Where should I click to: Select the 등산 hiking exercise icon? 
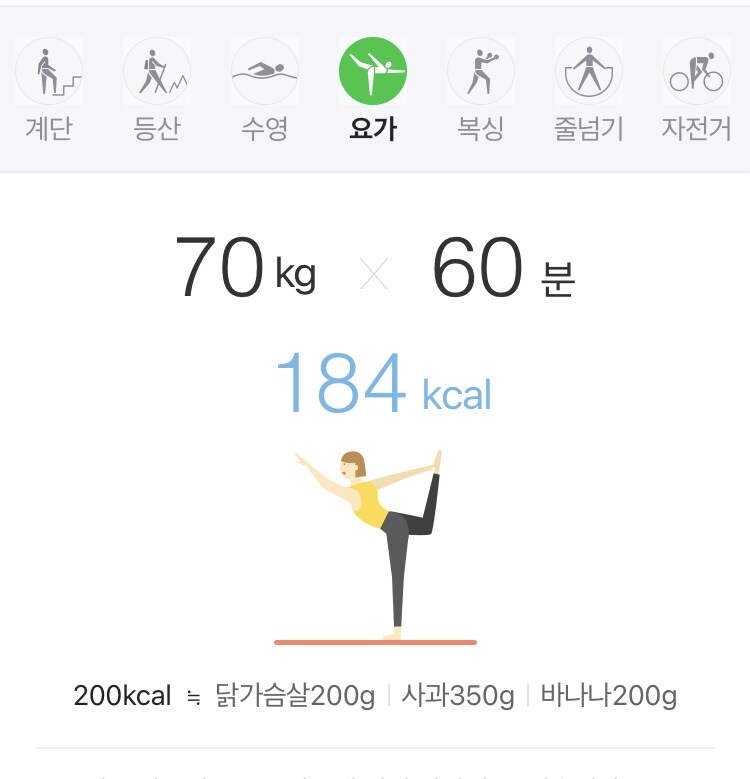156,70
